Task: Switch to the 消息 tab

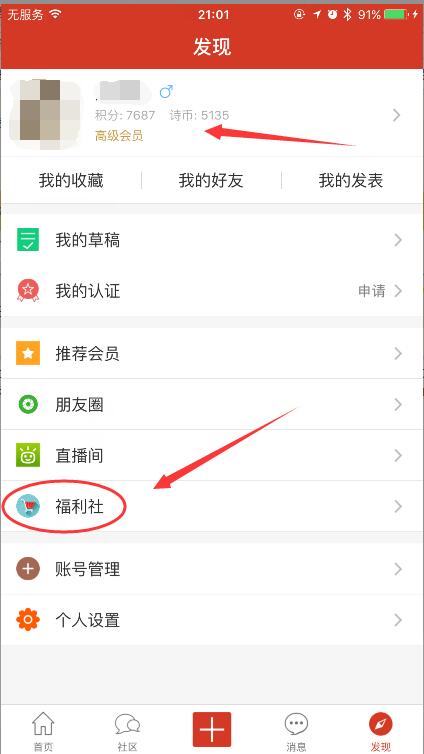Action: click(x=296, y=731)
